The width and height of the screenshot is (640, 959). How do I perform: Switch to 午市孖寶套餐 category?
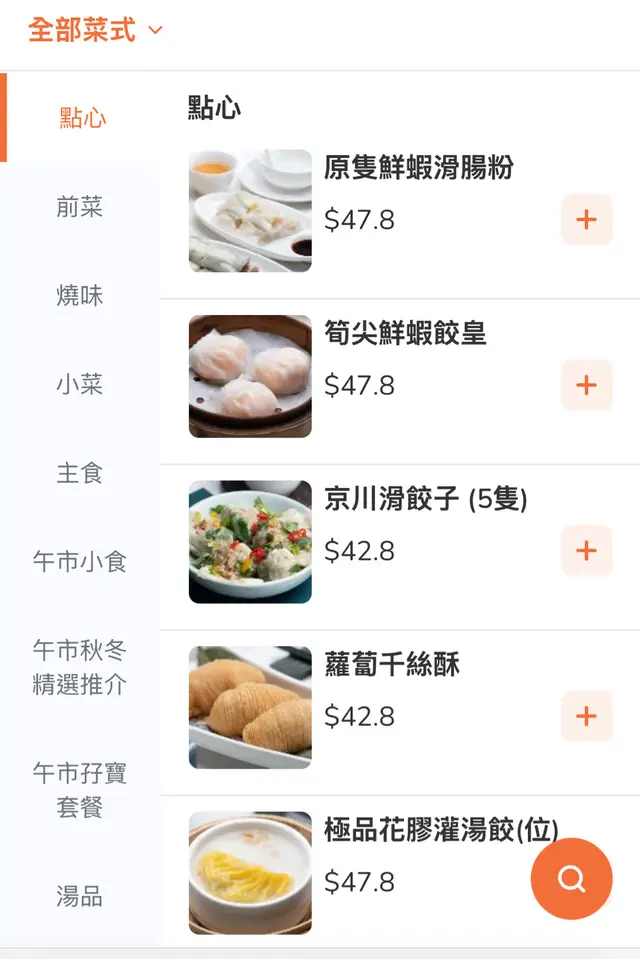[80, 790]
